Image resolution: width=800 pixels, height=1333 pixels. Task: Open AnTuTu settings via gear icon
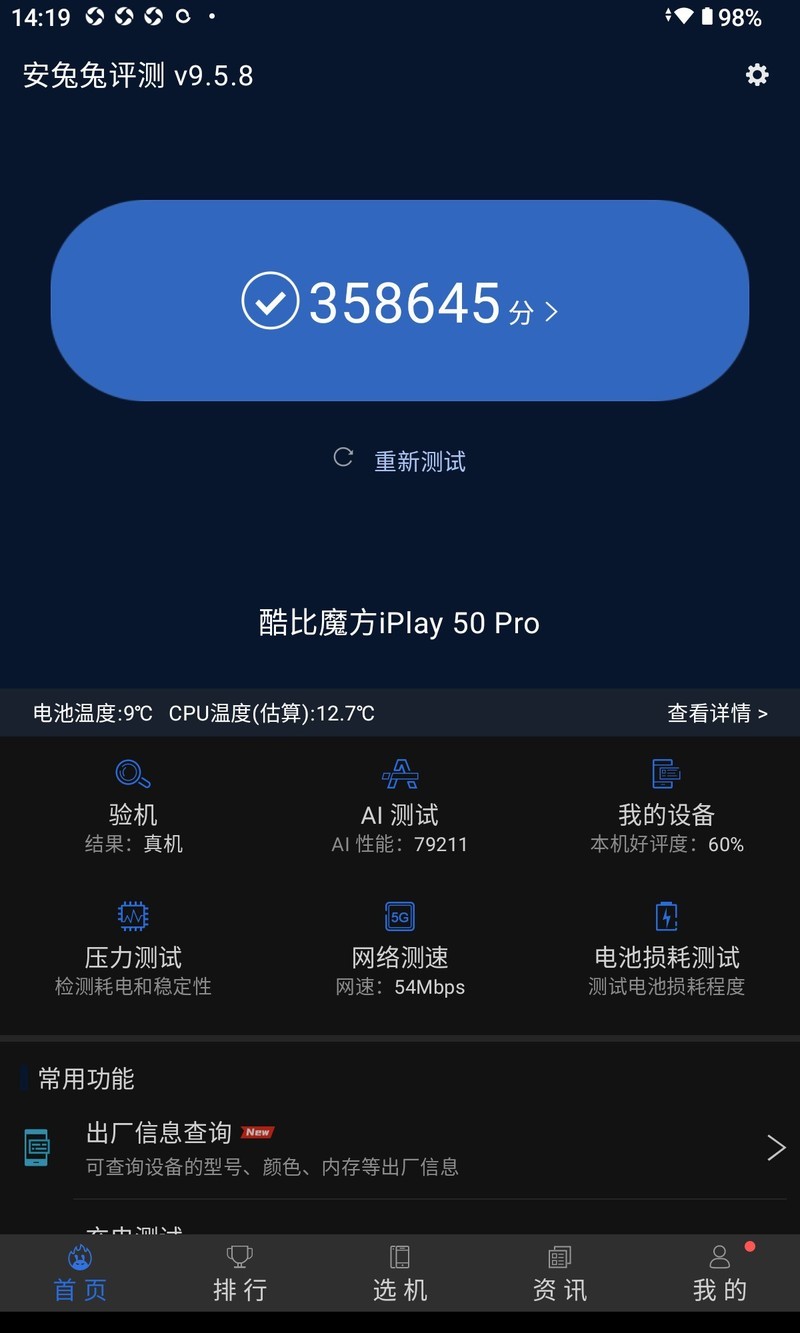coord(757,75)
